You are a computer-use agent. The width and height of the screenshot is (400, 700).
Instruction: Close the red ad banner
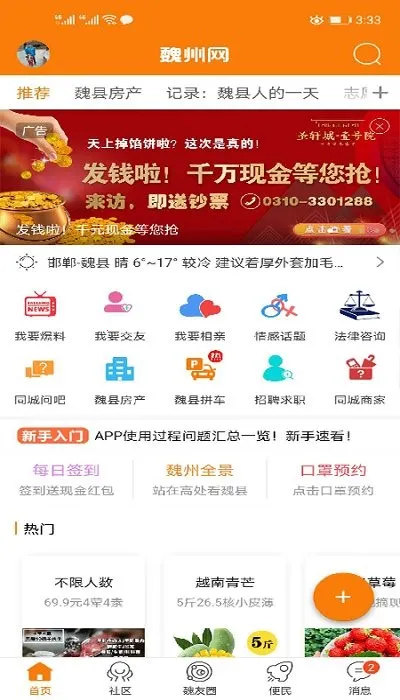point(380,126)
